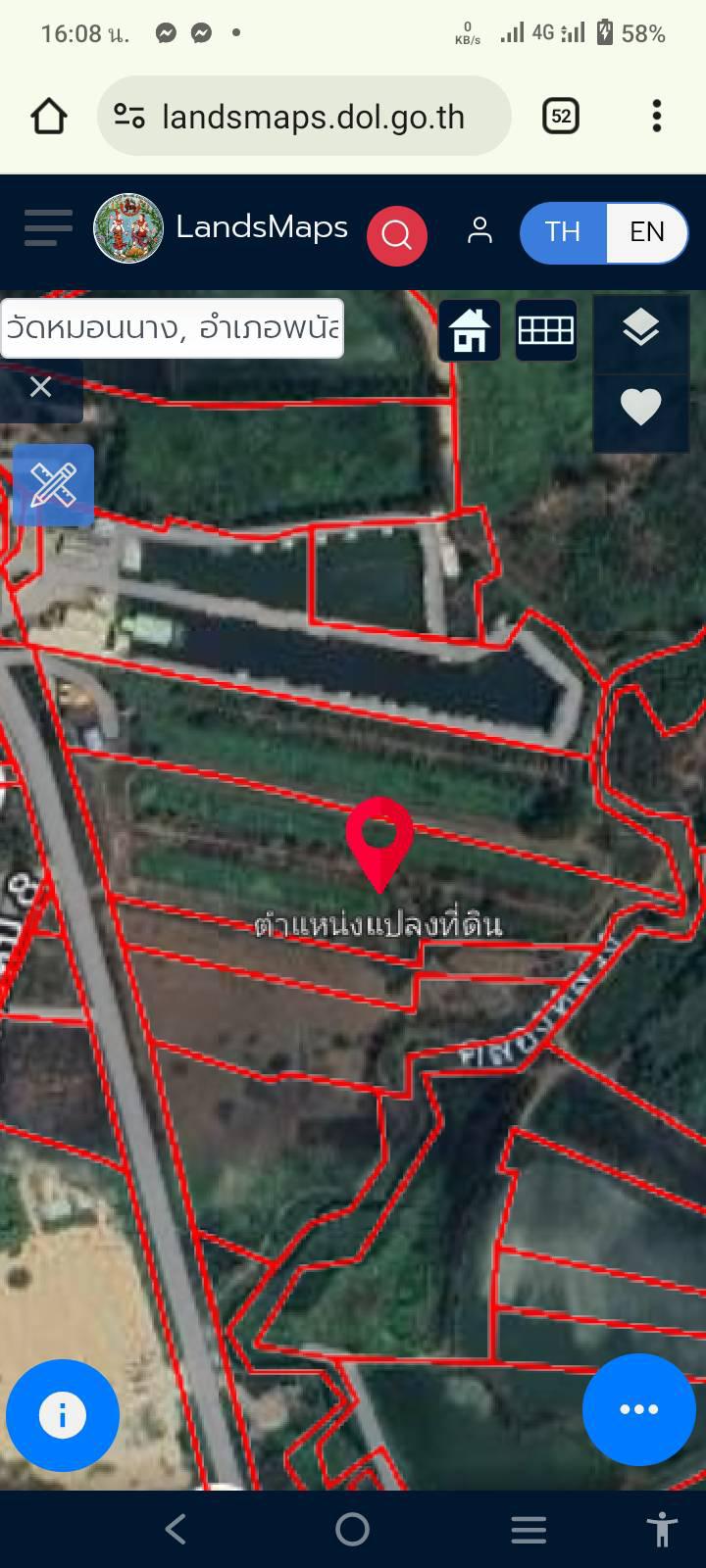Image resolution: width=706 pixels, height=1568 pixels.
Task: Open favorites with the heart icon
Action: click(640, 407)
